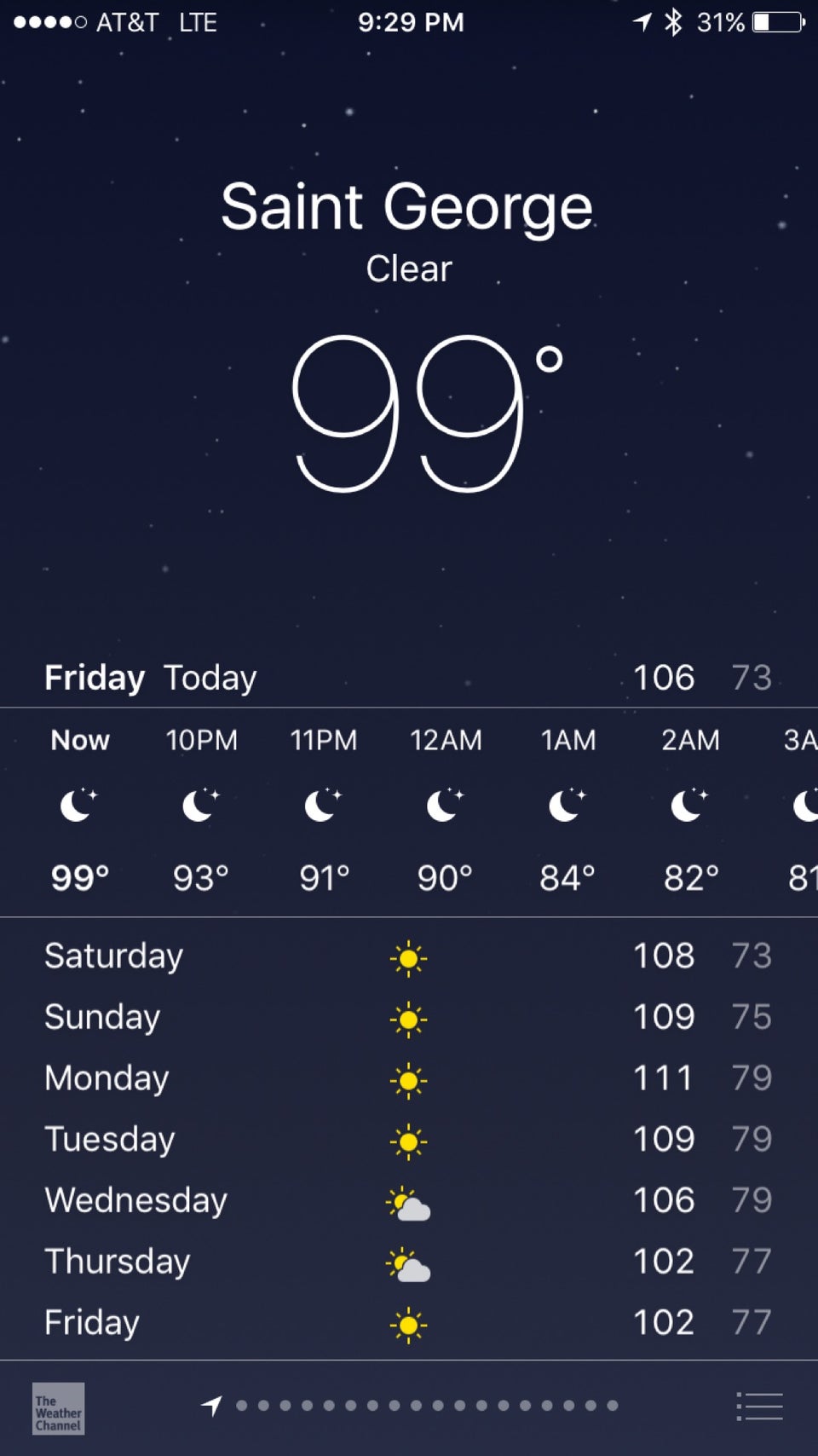This screenshot has width=818, height=1456.
Task: Open the city list menu icon
Action: [x=759, y=1407]
